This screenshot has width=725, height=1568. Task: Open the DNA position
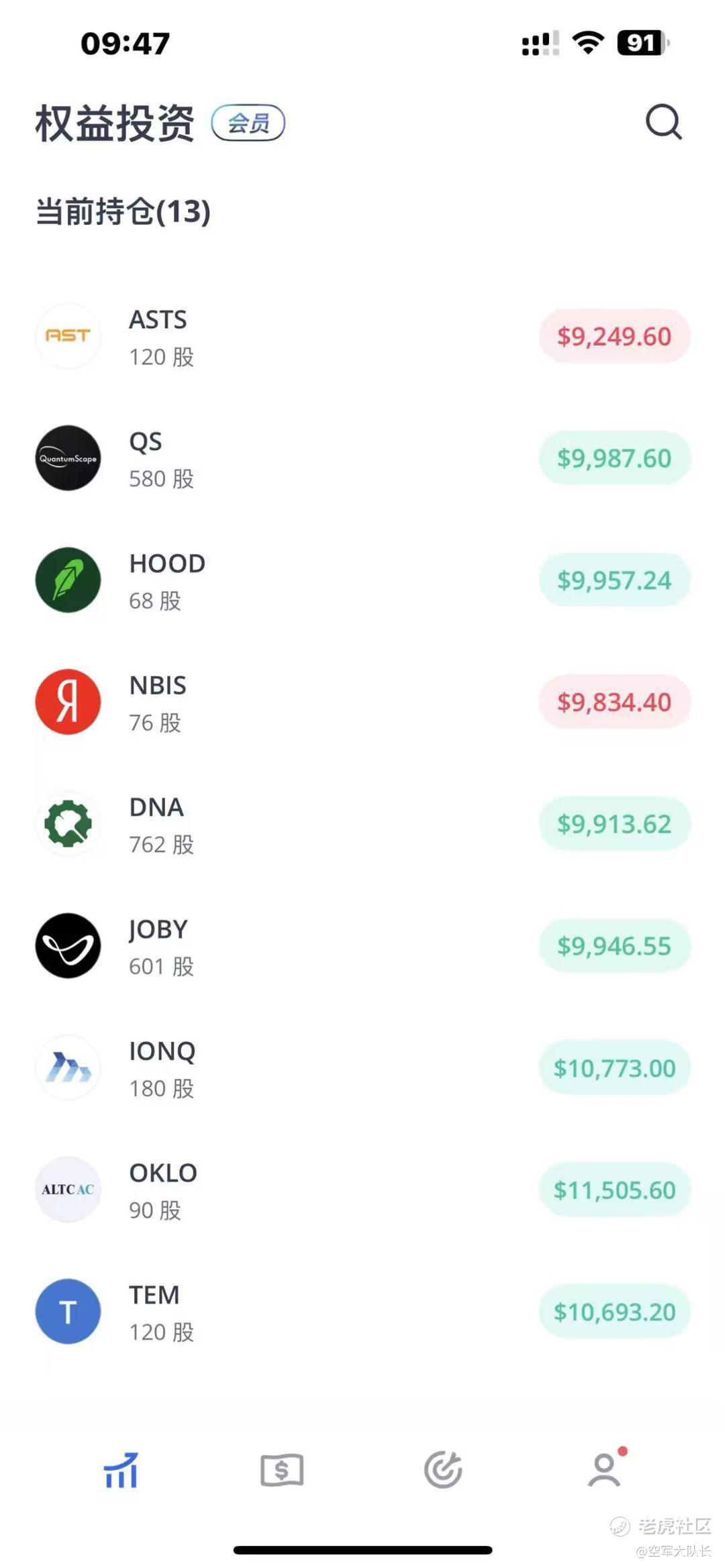coord(362,825)
